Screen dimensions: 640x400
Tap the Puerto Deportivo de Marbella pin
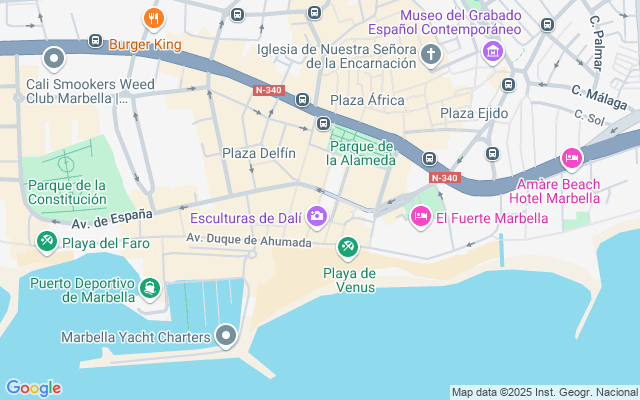(x=150, y=289)
